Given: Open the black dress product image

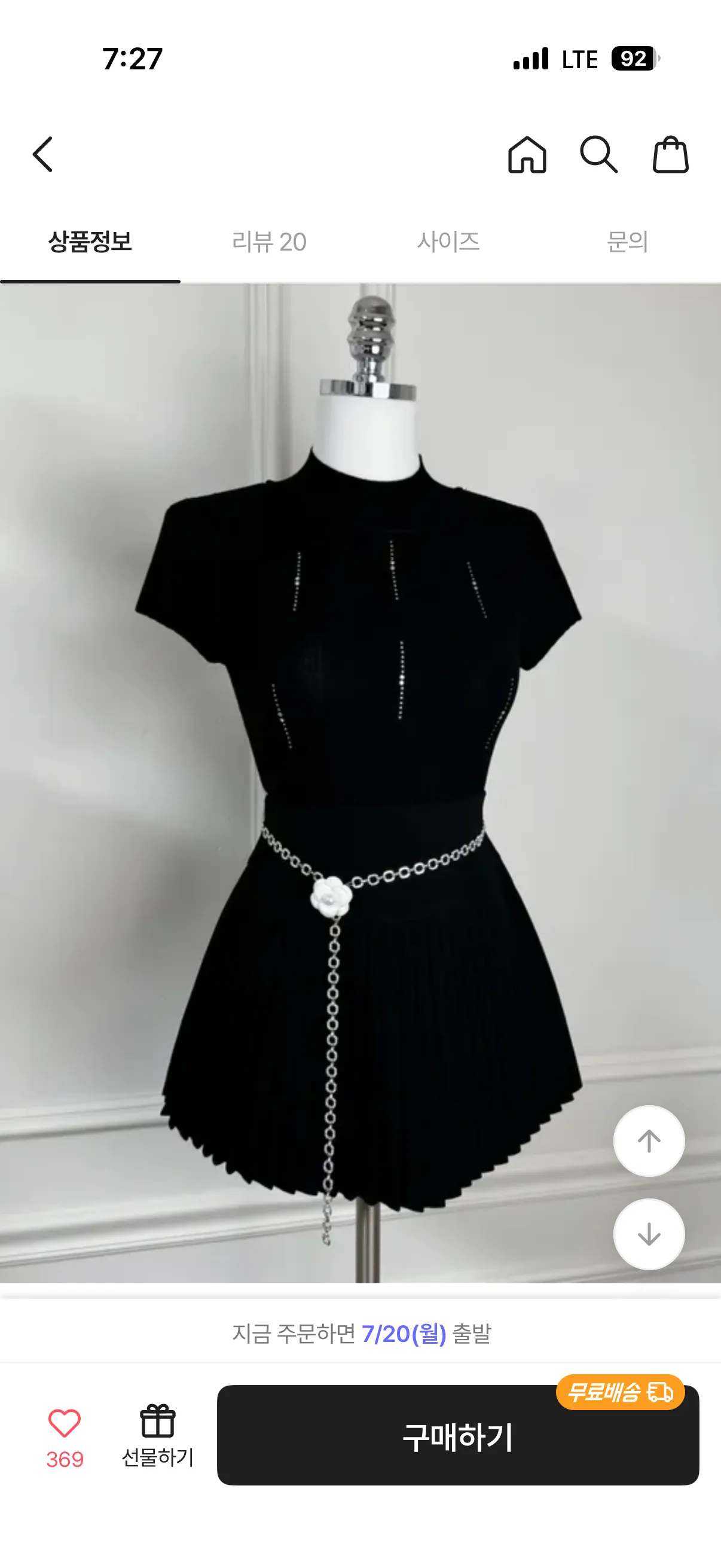Looking at the screenshot, I should point(360,783).
